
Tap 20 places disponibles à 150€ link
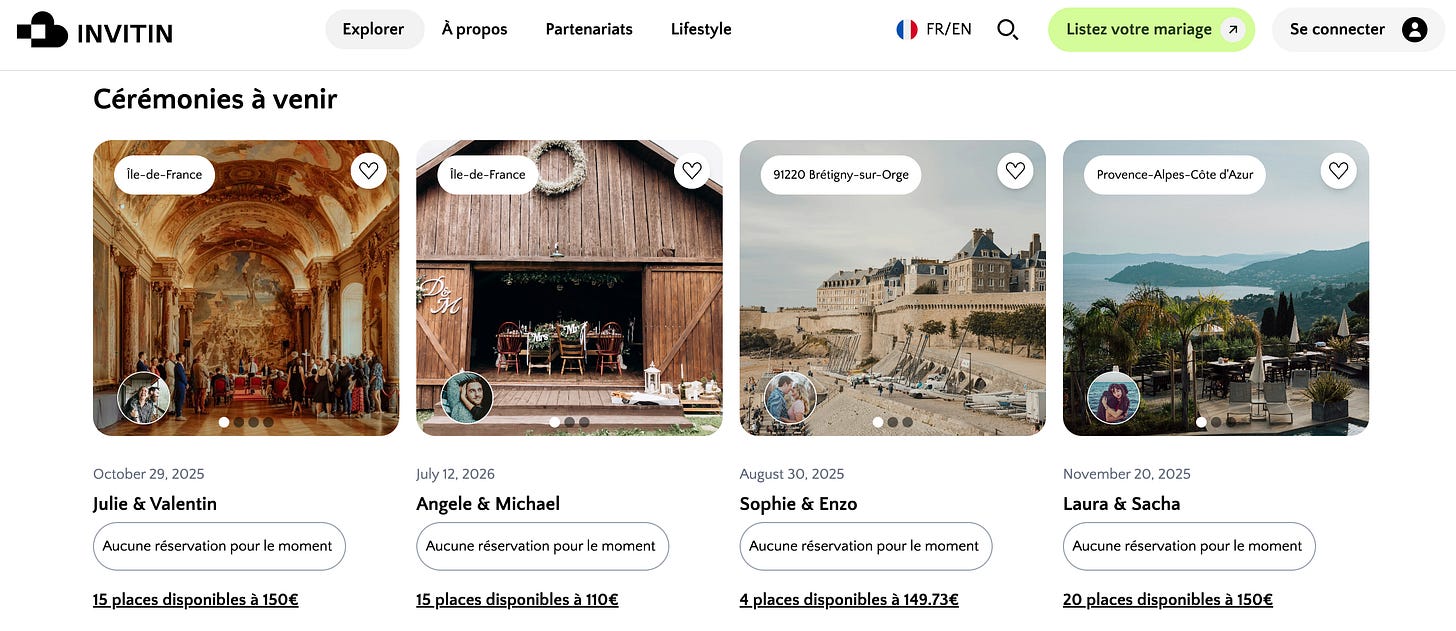(1167, 600)
